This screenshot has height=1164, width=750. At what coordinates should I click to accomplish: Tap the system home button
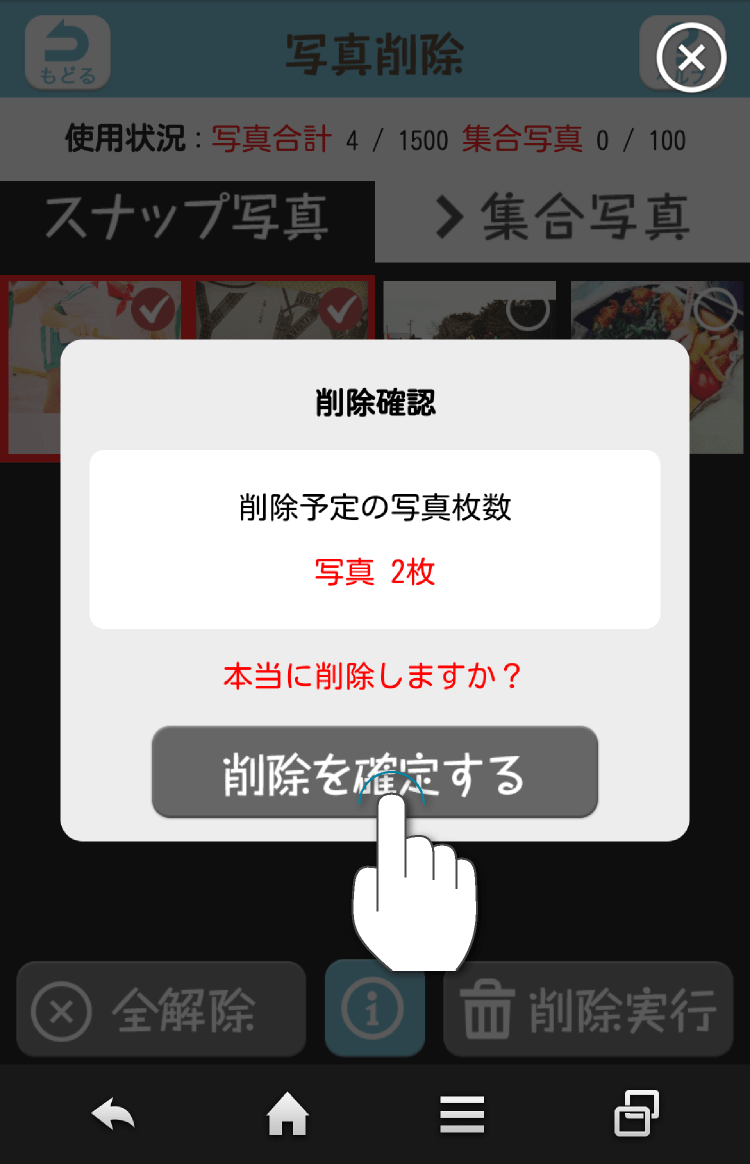287,1114
